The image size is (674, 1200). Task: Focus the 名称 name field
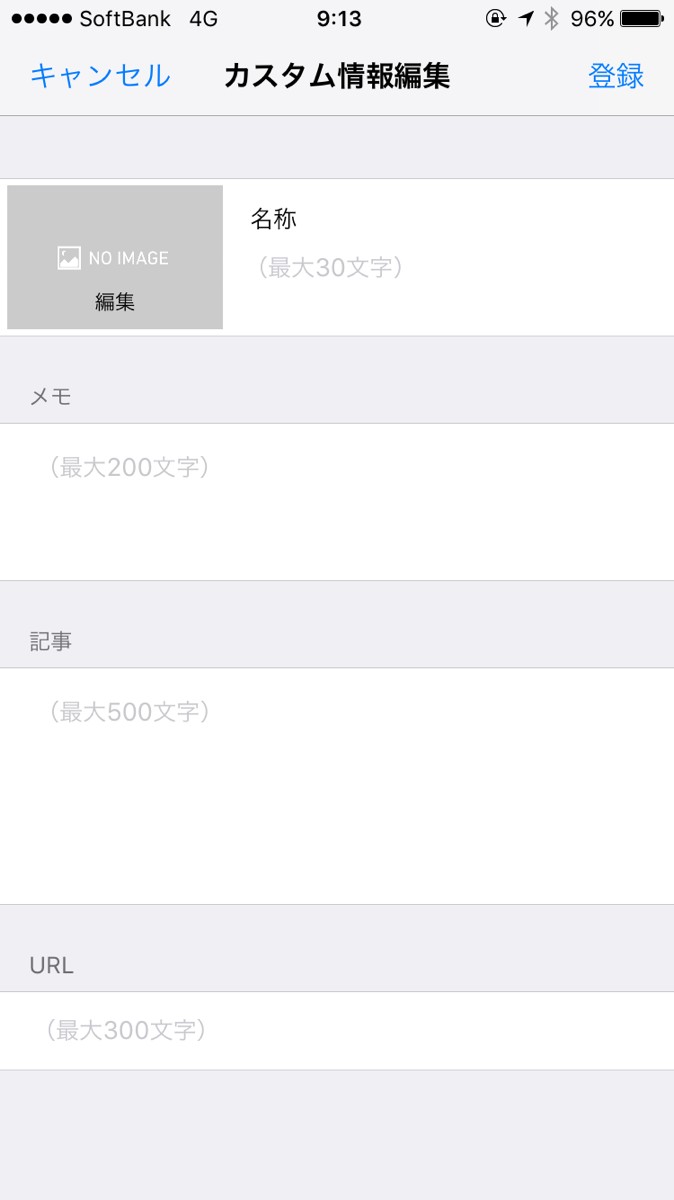tap(440, 268)
